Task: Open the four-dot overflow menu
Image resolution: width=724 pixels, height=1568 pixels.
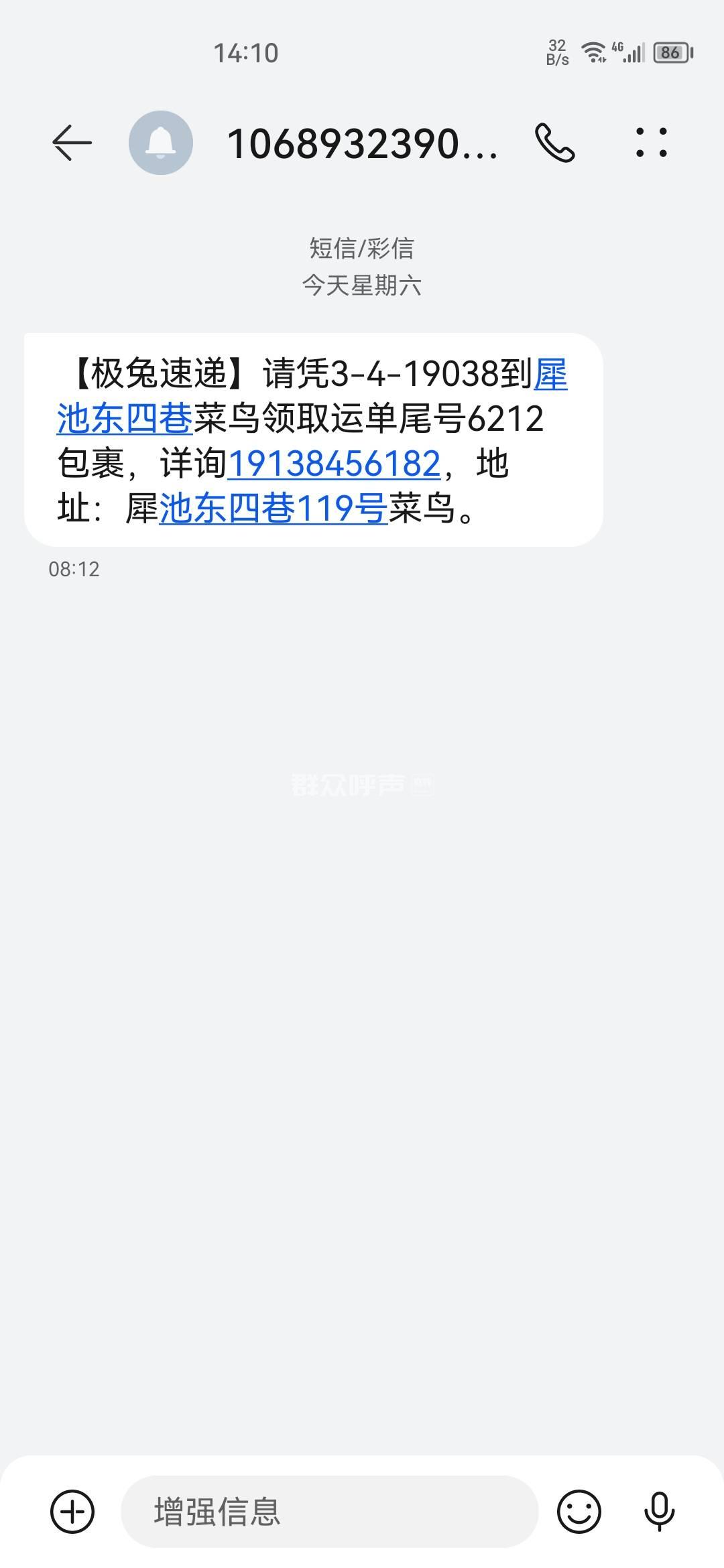Action: (x=651, y=143)
